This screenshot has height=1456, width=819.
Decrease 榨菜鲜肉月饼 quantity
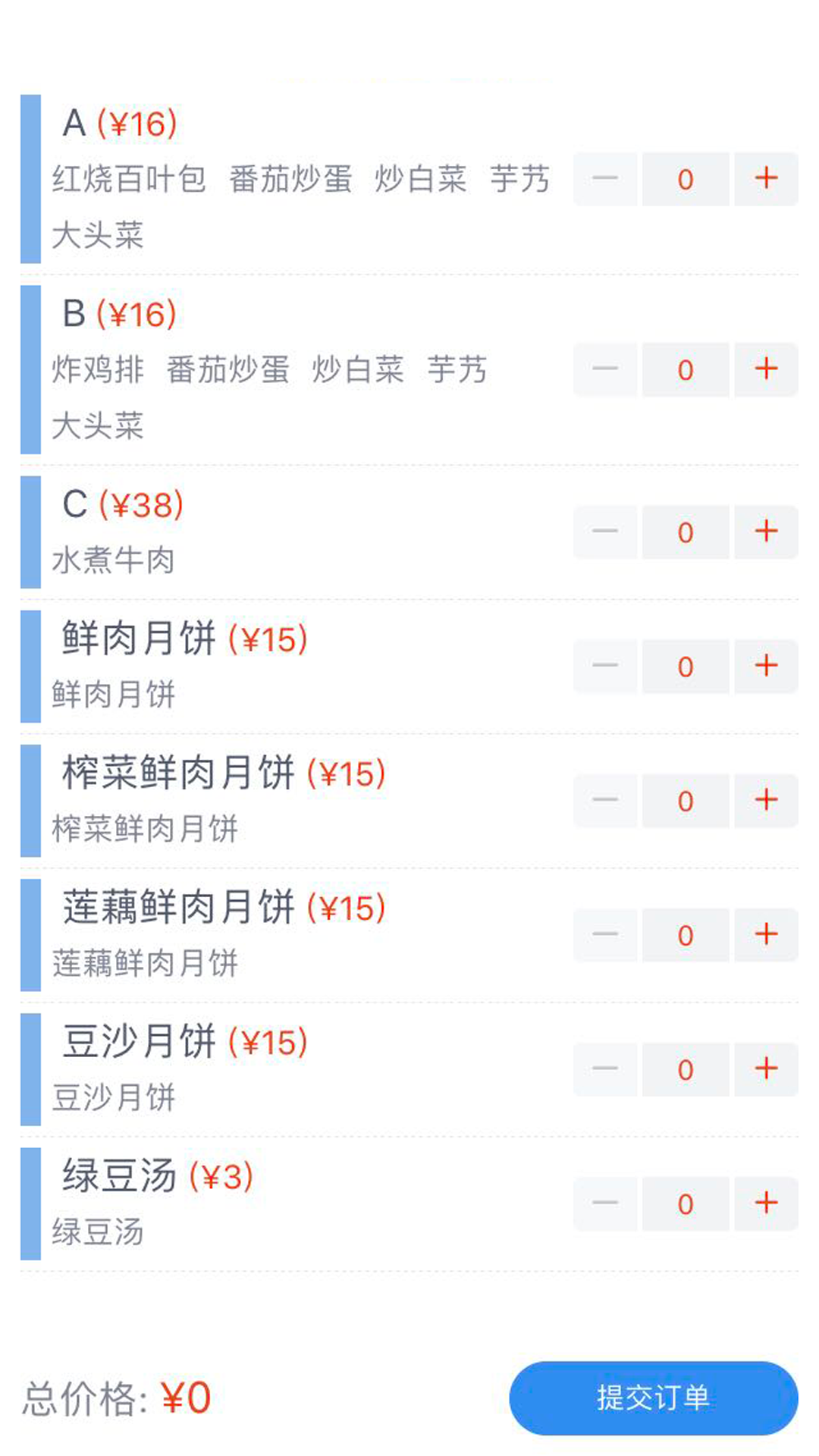604,801
